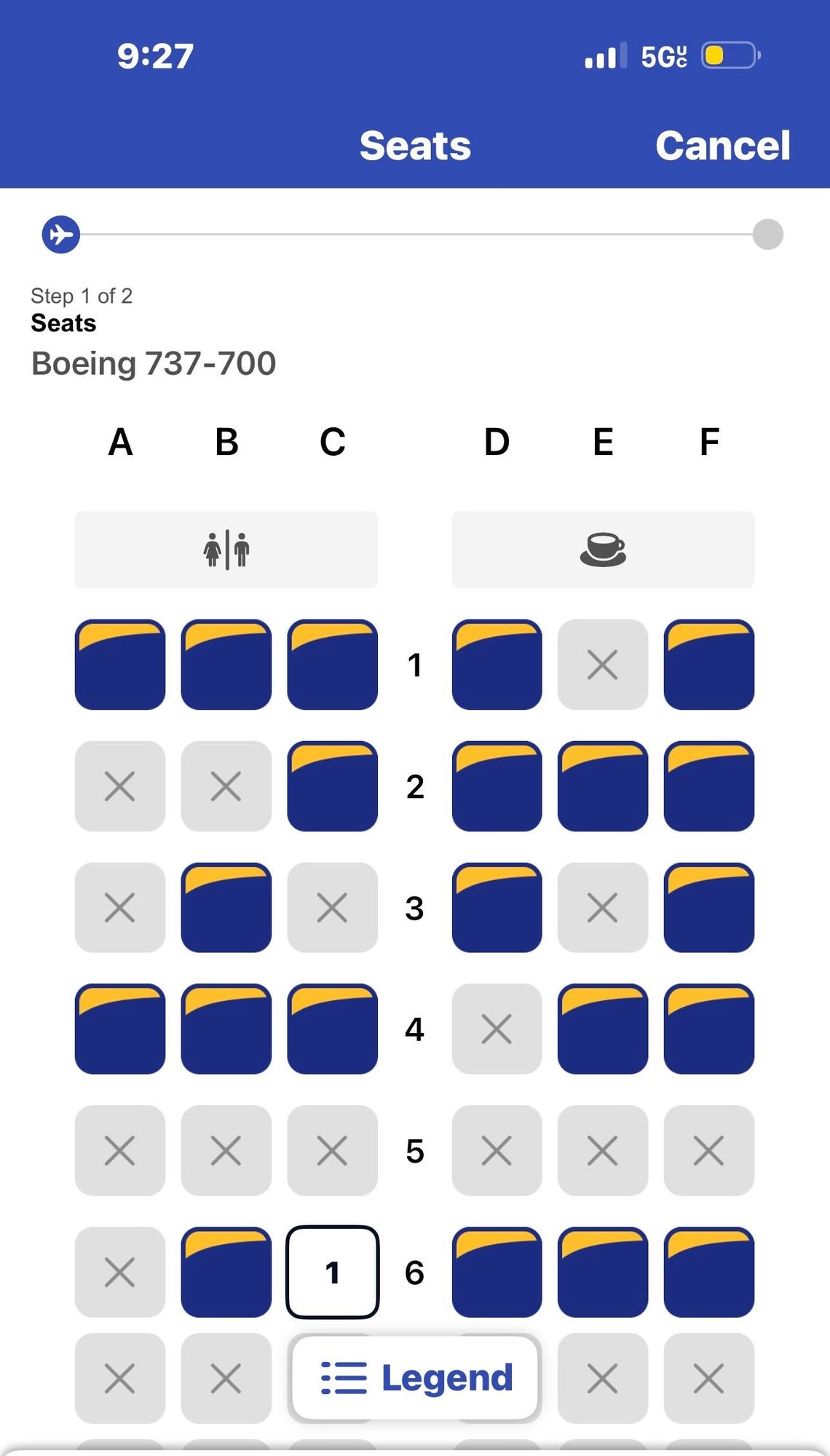This screenshot has height=1456, width=830.
Task: Select seat 4A
Action: pos(120,1029)
